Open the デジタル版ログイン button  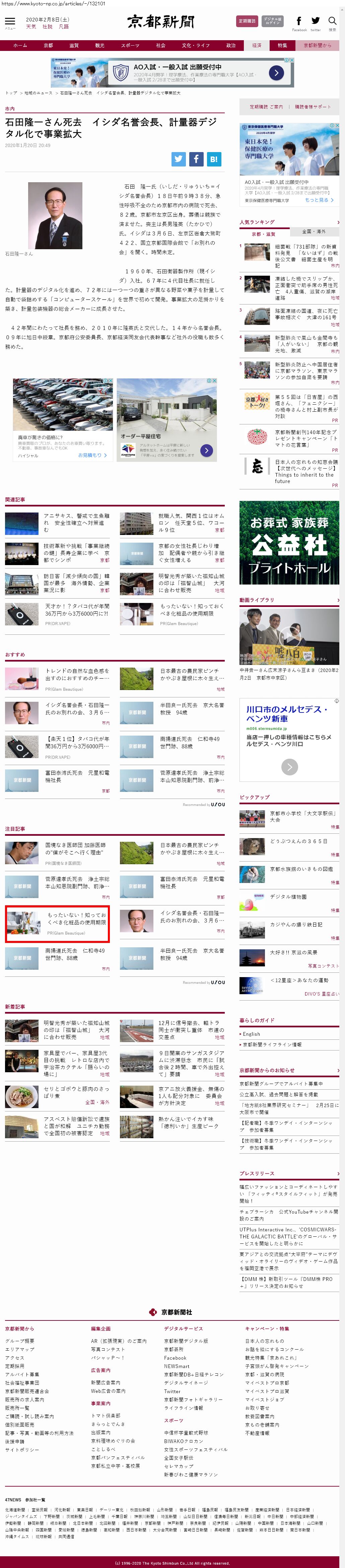pos(272,21)
